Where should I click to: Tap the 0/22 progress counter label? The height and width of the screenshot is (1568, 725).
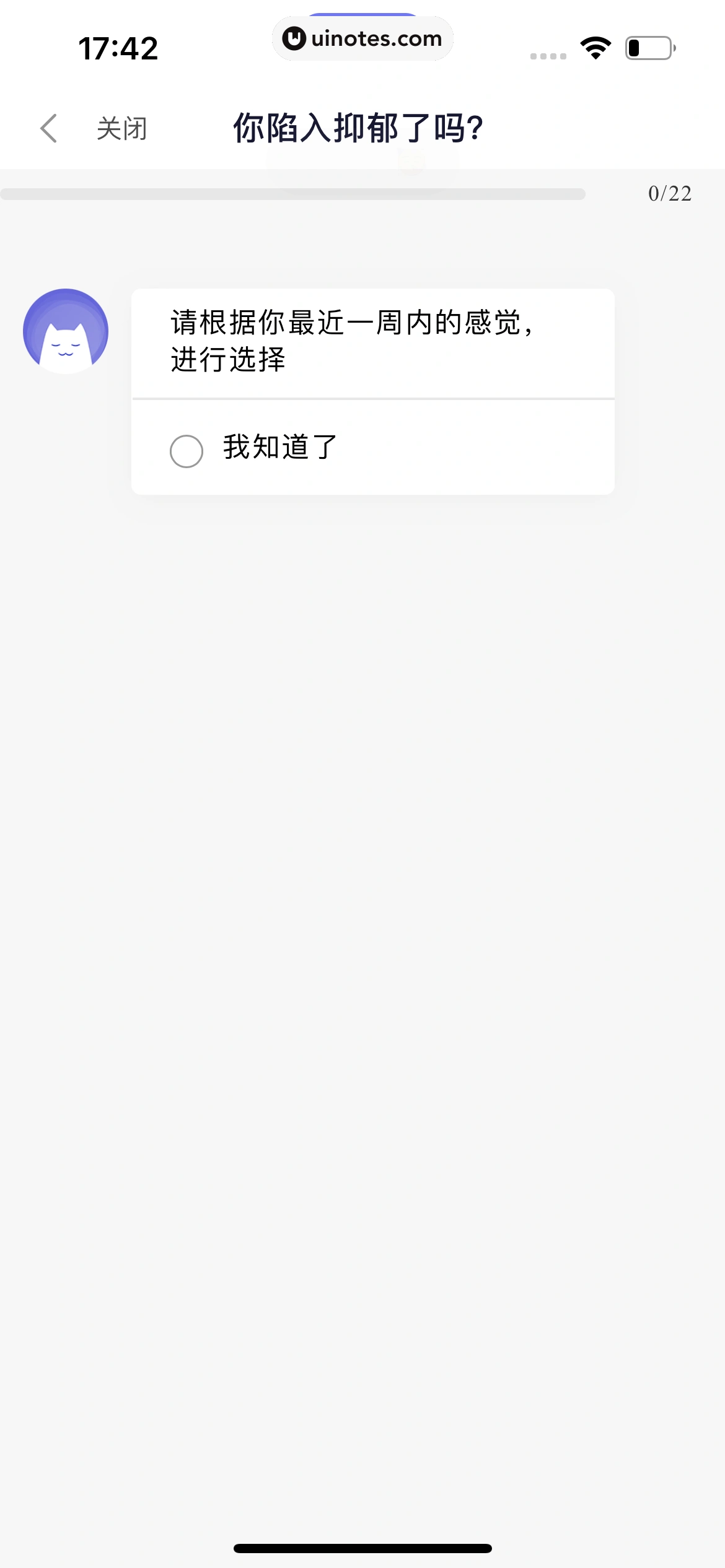coord(670,194)
